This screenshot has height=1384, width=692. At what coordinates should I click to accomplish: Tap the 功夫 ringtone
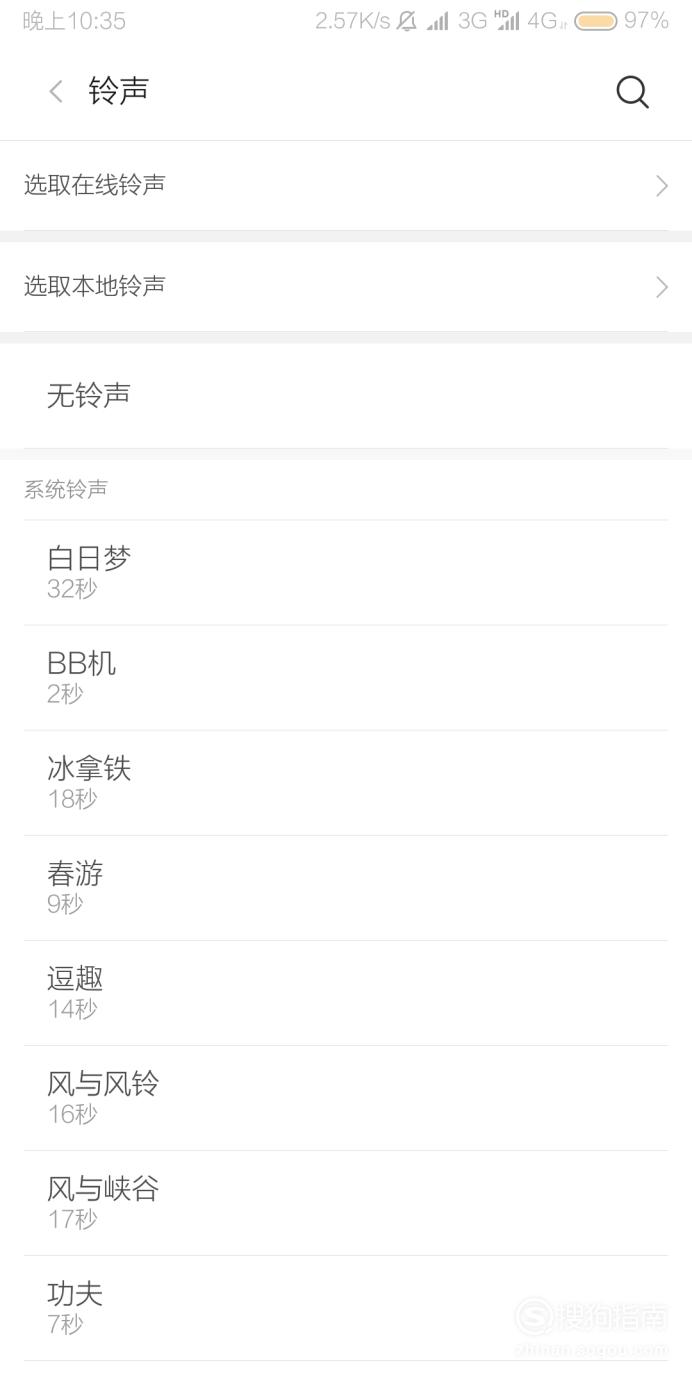point(346,1308)
